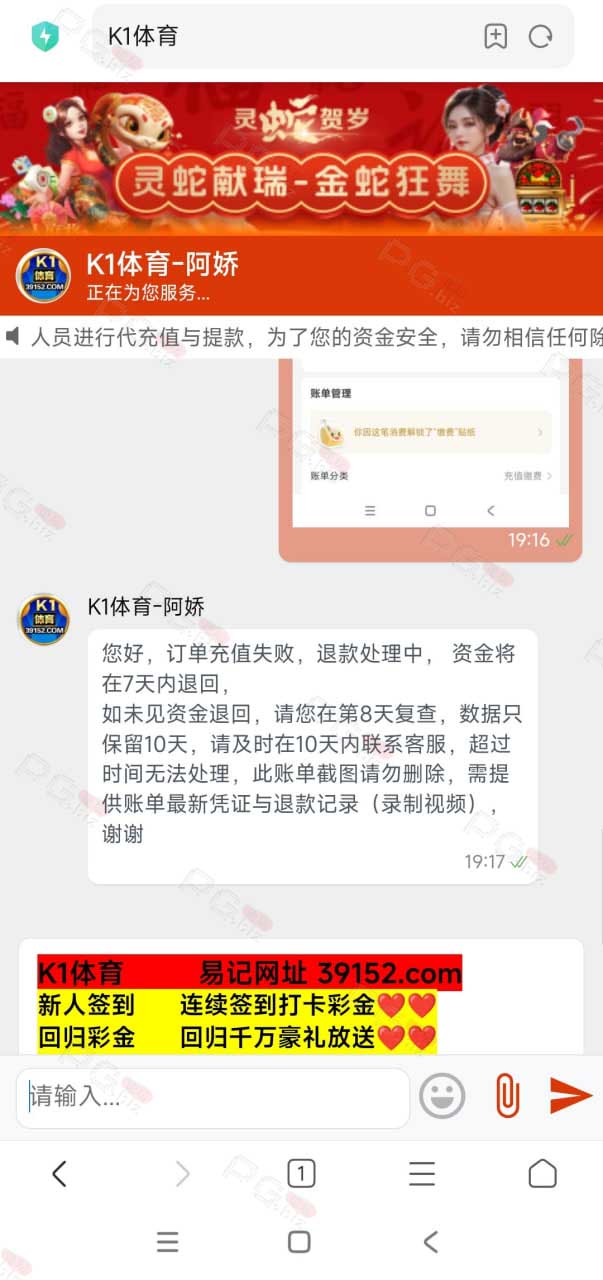Open the sent bill screenshot image
The height and width of the screenshot is (1280, 603).
tap(430, 443)
